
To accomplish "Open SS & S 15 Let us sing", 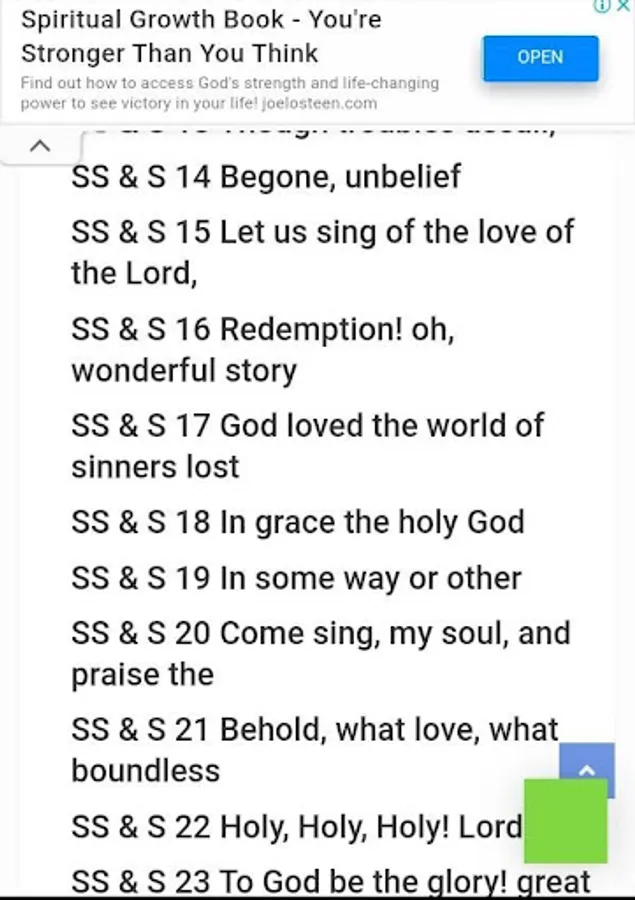I will [322, 251].
